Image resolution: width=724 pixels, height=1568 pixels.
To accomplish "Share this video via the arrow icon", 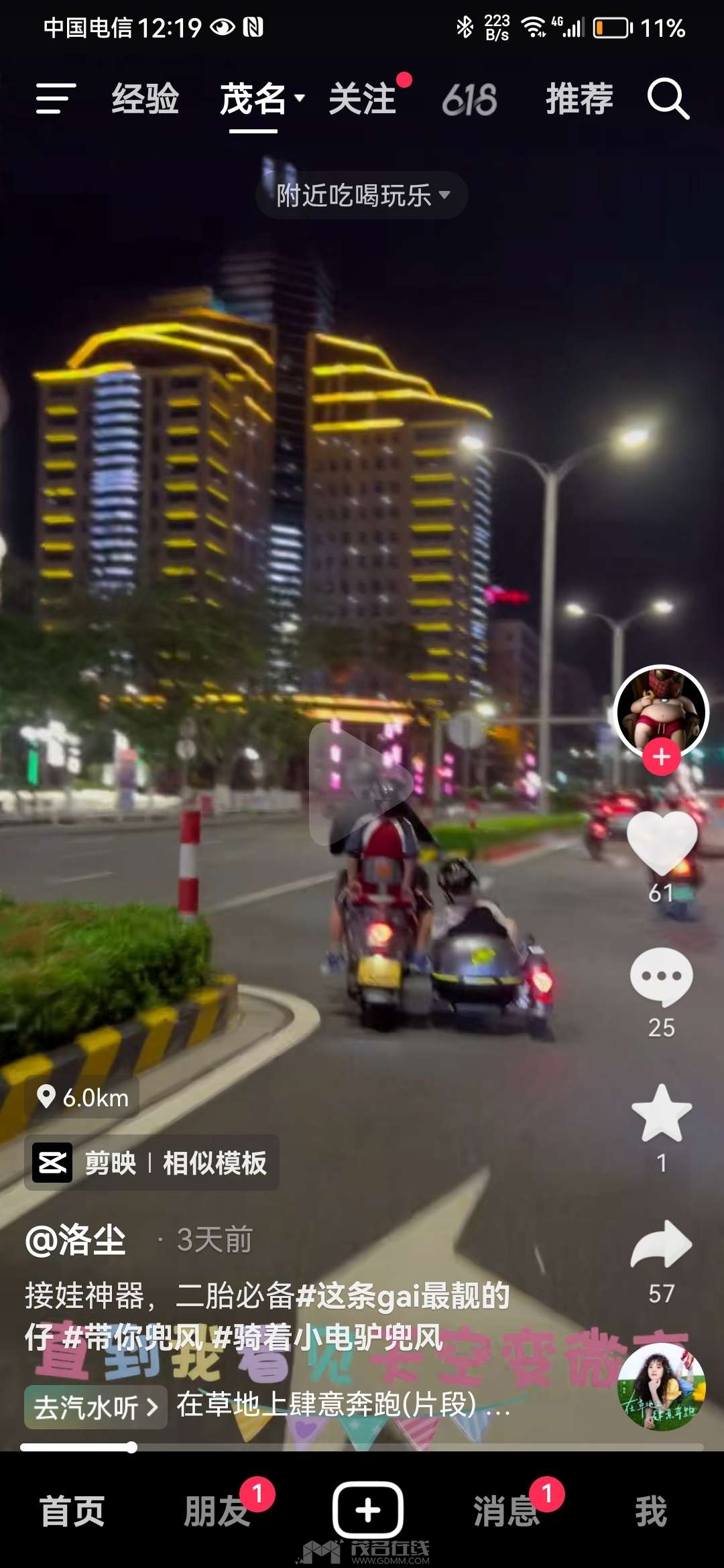I will (x=662, y=1244).
